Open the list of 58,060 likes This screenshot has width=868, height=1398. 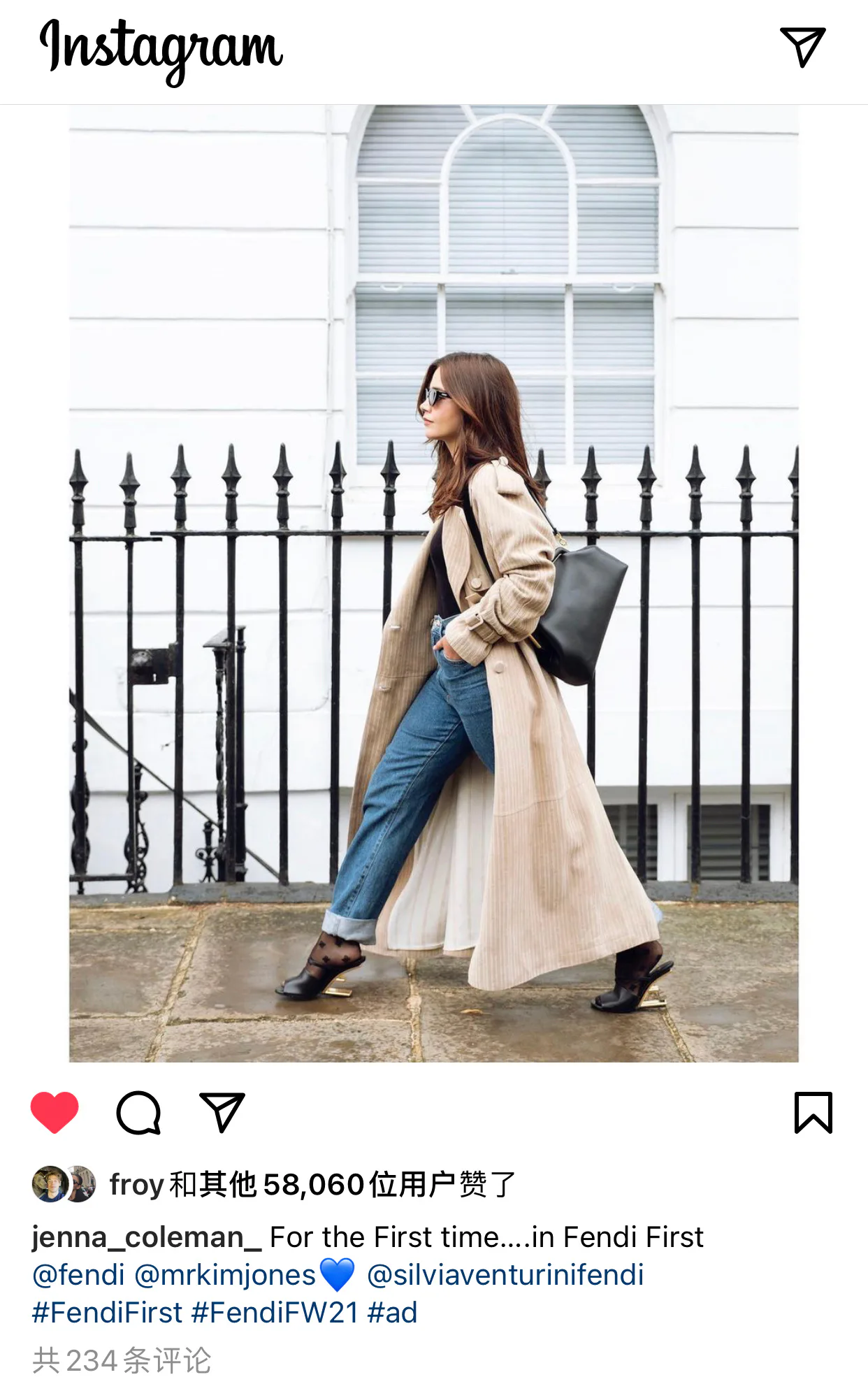[x=312, y=1185]
